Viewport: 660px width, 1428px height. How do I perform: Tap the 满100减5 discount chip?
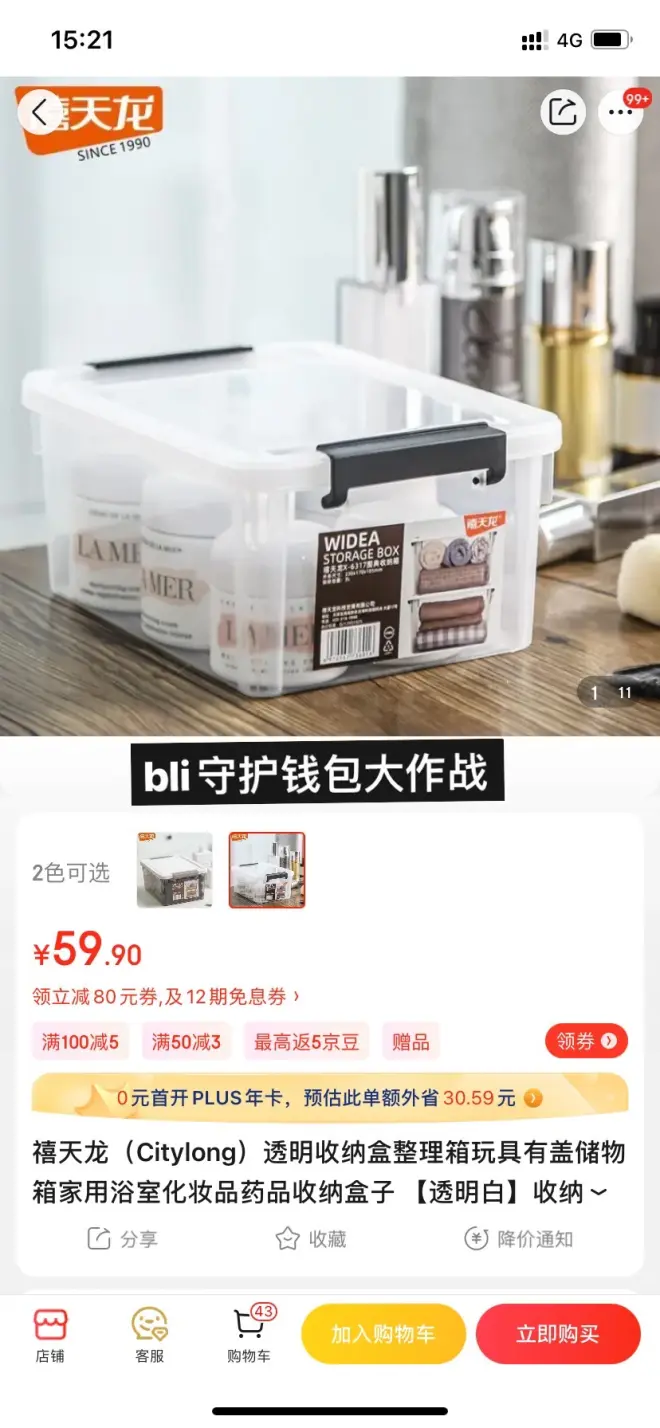80,1042
